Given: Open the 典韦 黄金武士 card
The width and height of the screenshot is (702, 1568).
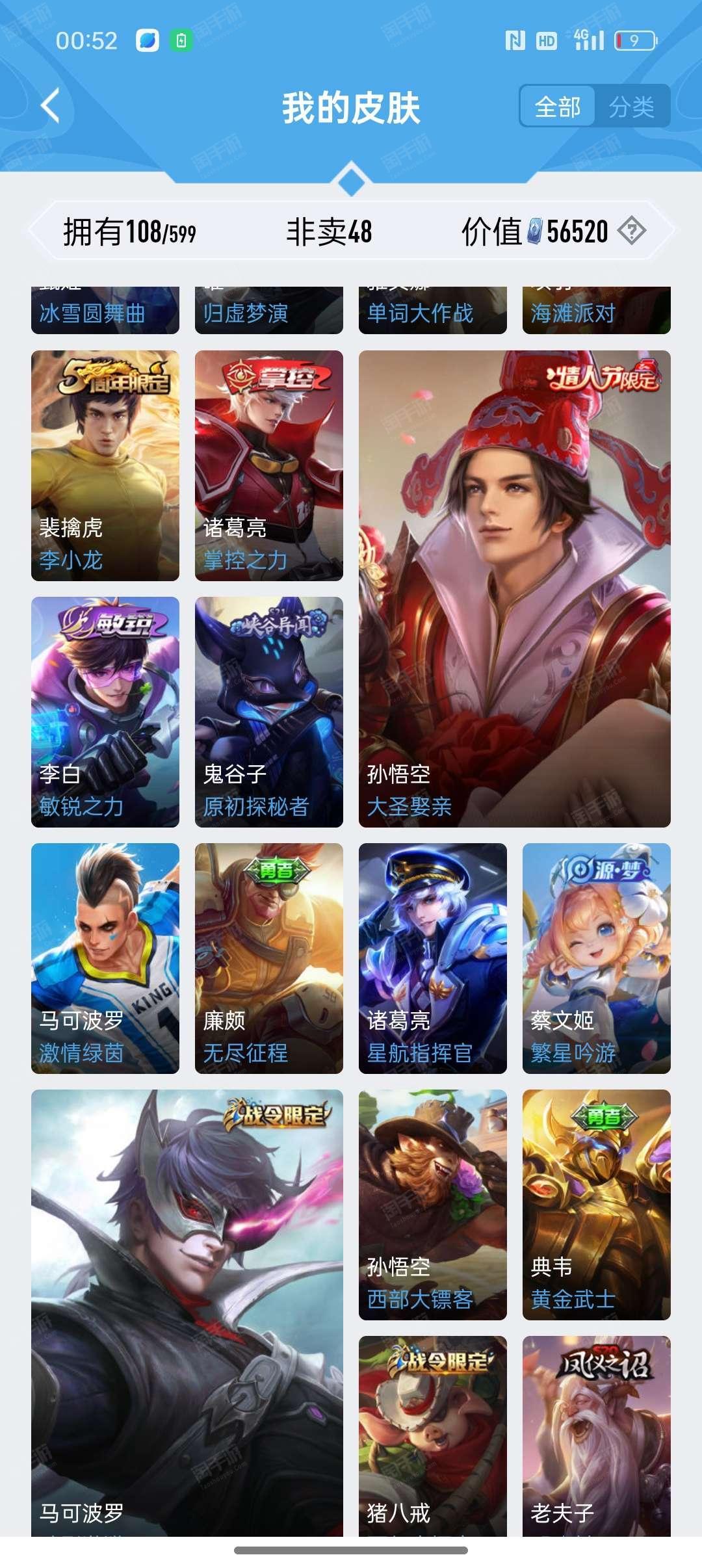Looking at the screenshot, I should (596, 1204).
